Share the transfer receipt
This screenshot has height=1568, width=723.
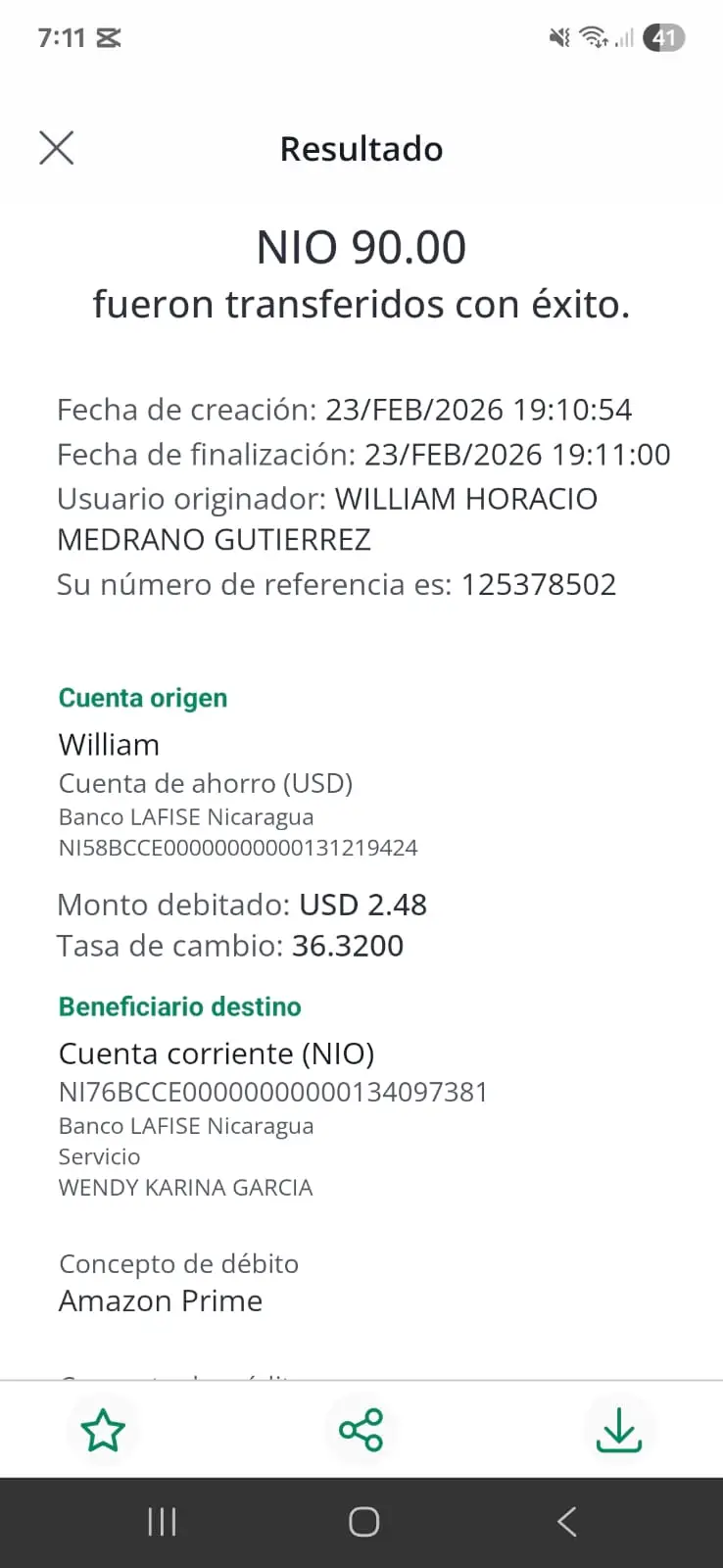pyautogui.click(x=361, y=1431)
